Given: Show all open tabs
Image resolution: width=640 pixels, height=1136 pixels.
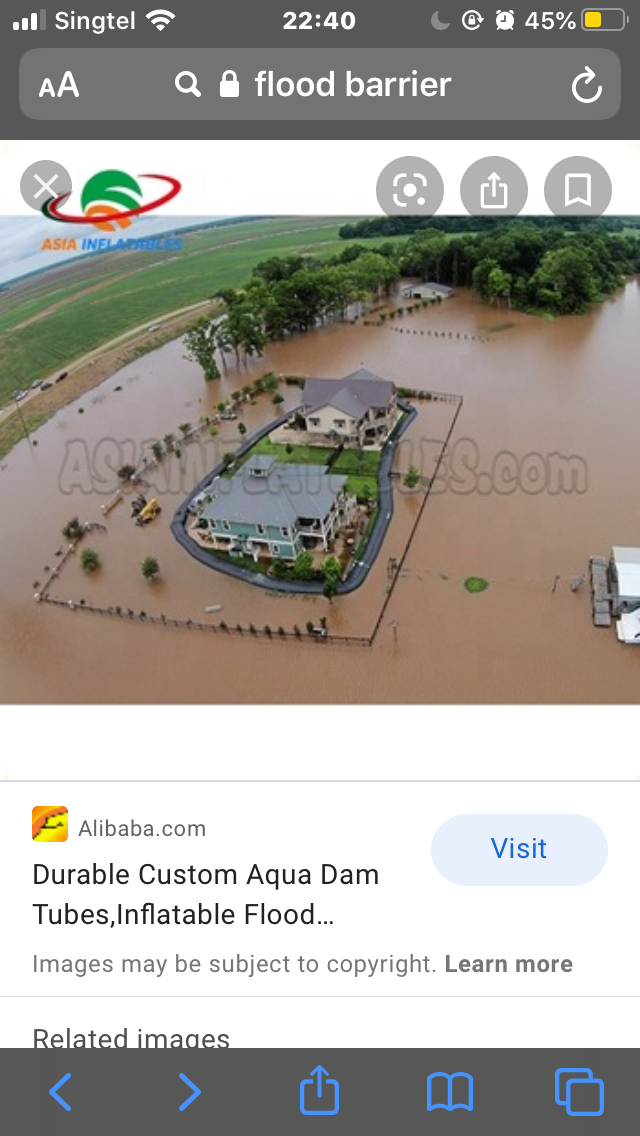Looking at the screenshot, I should click(x=579, y=1092).
